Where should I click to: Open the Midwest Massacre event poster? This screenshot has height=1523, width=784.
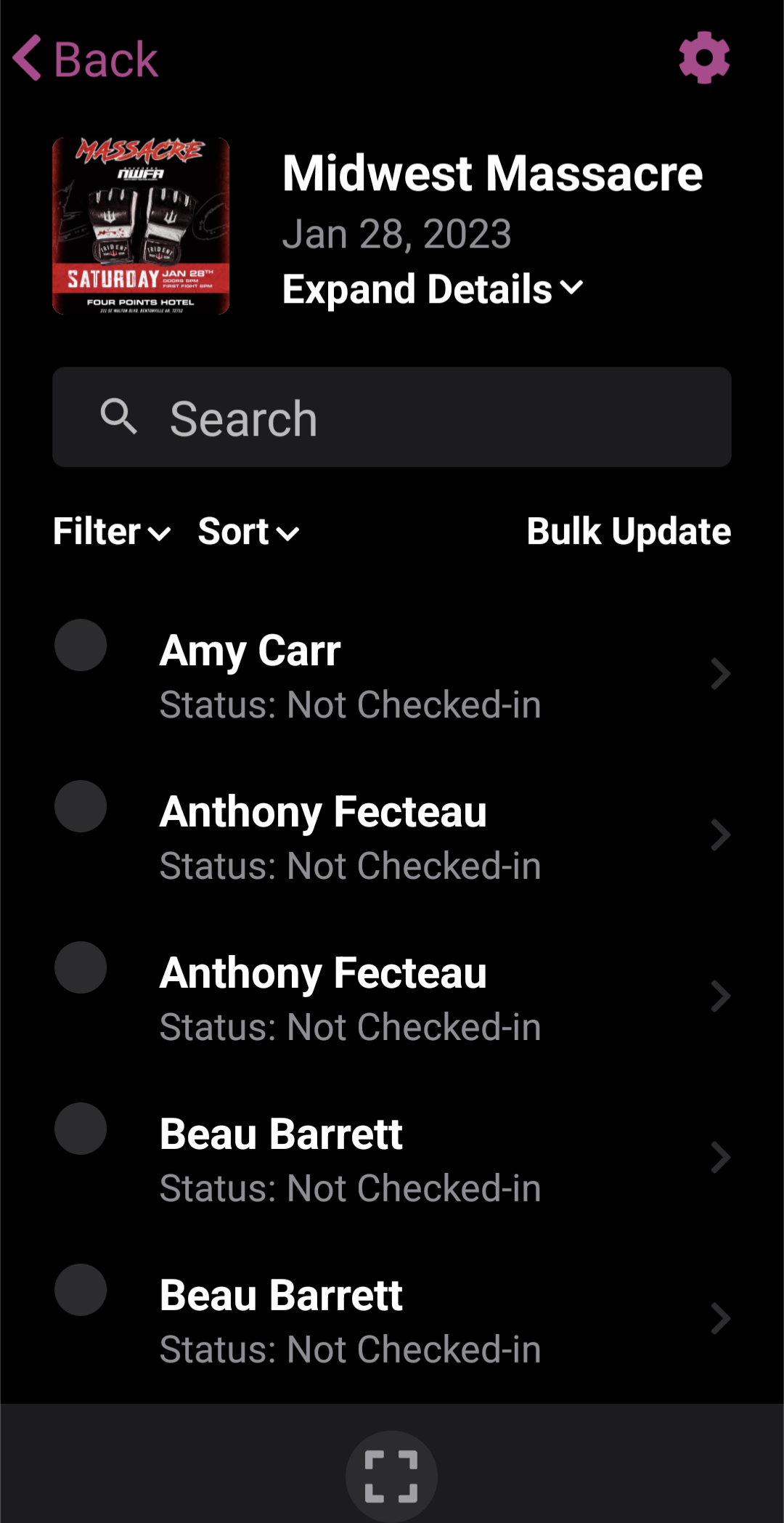pos(141,226)
